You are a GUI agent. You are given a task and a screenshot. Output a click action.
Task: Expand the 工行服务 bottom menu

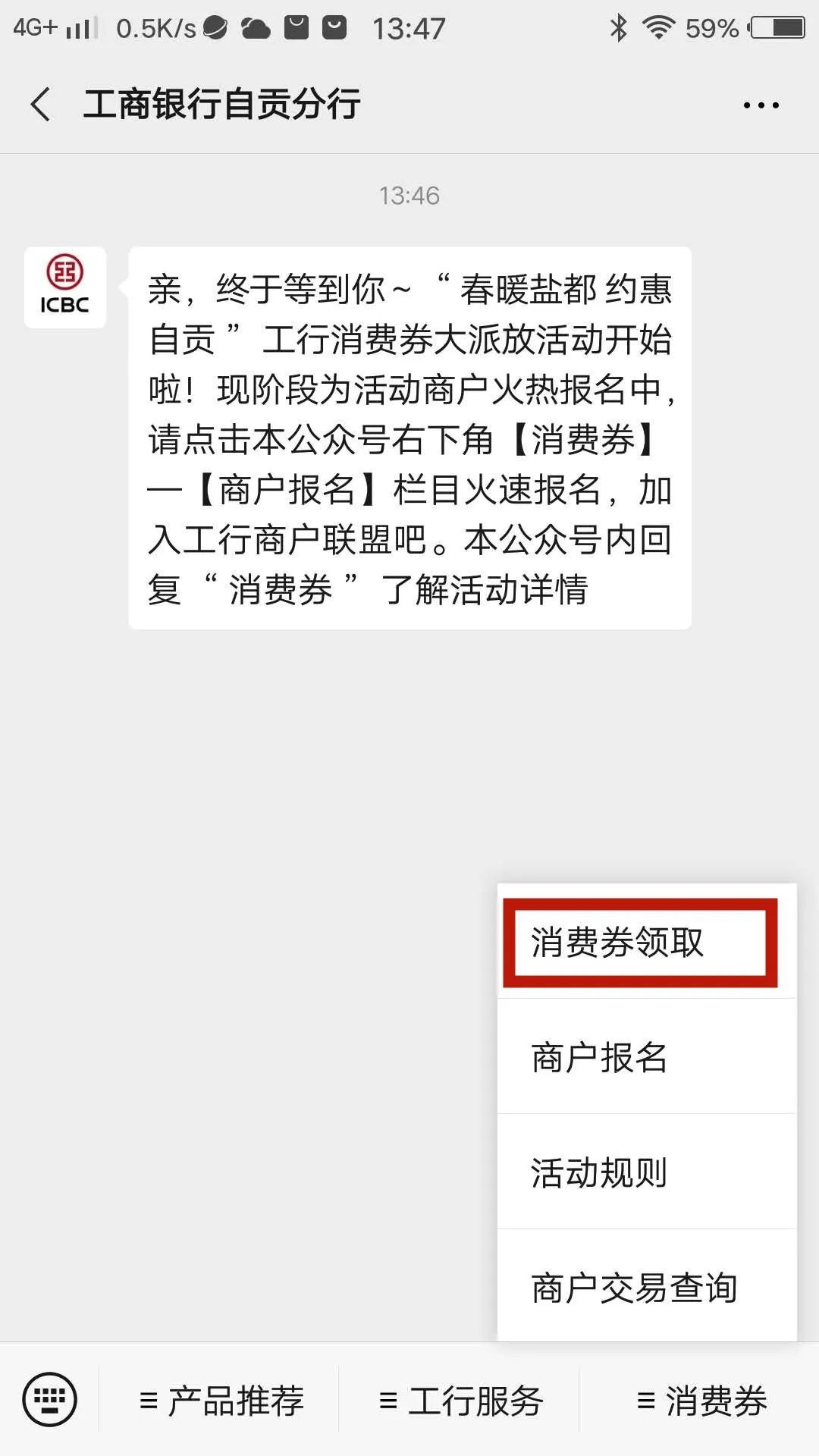460,1401
